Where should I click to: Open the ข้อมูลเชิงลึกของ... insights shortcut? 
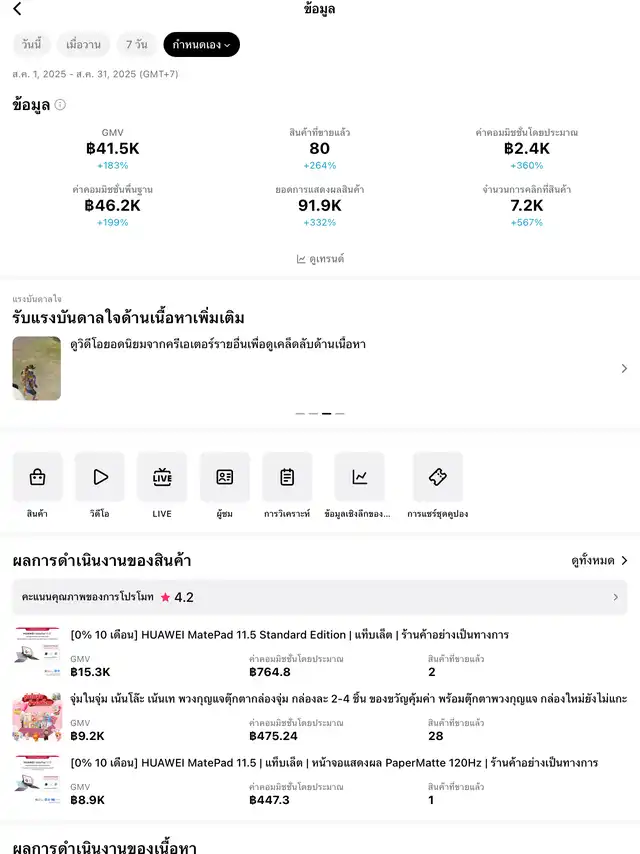359,478
